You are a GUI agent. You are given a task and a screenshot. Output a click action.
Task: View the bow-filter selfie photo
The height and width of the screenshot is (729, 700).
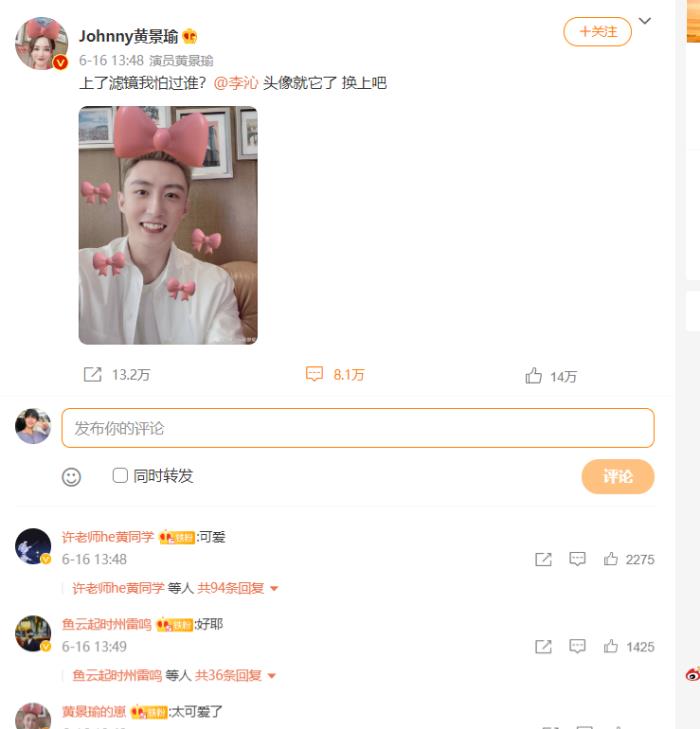pos(168,225)
